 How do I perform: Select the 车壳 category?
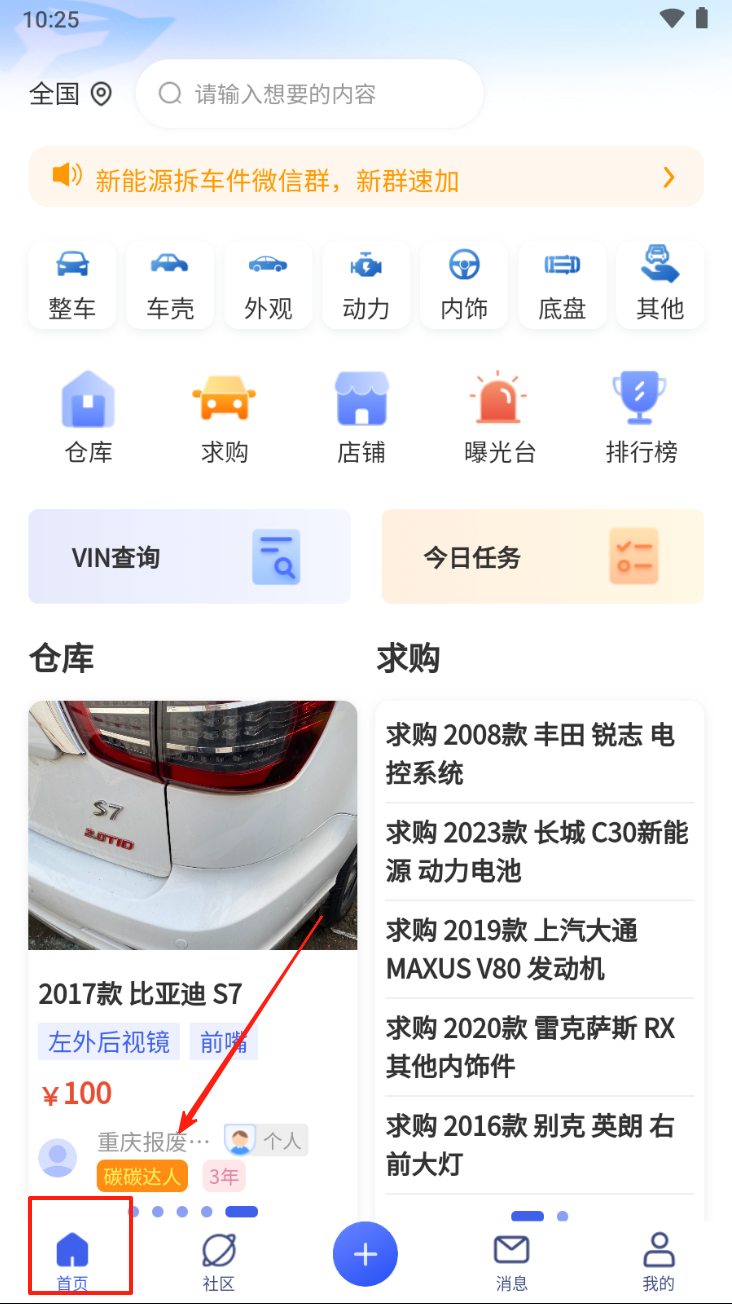170,285
